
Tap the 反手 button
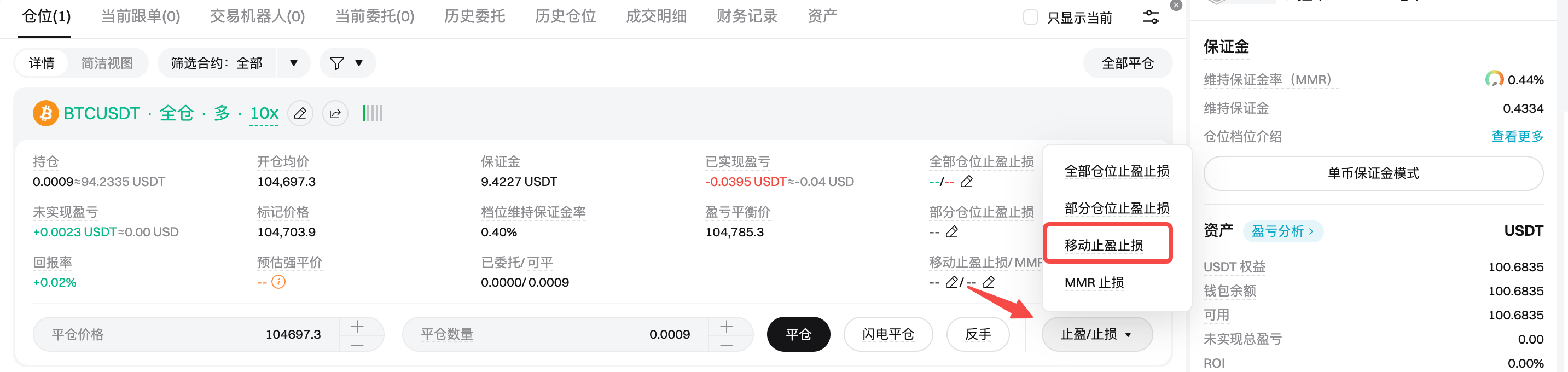tap(978, 334)
